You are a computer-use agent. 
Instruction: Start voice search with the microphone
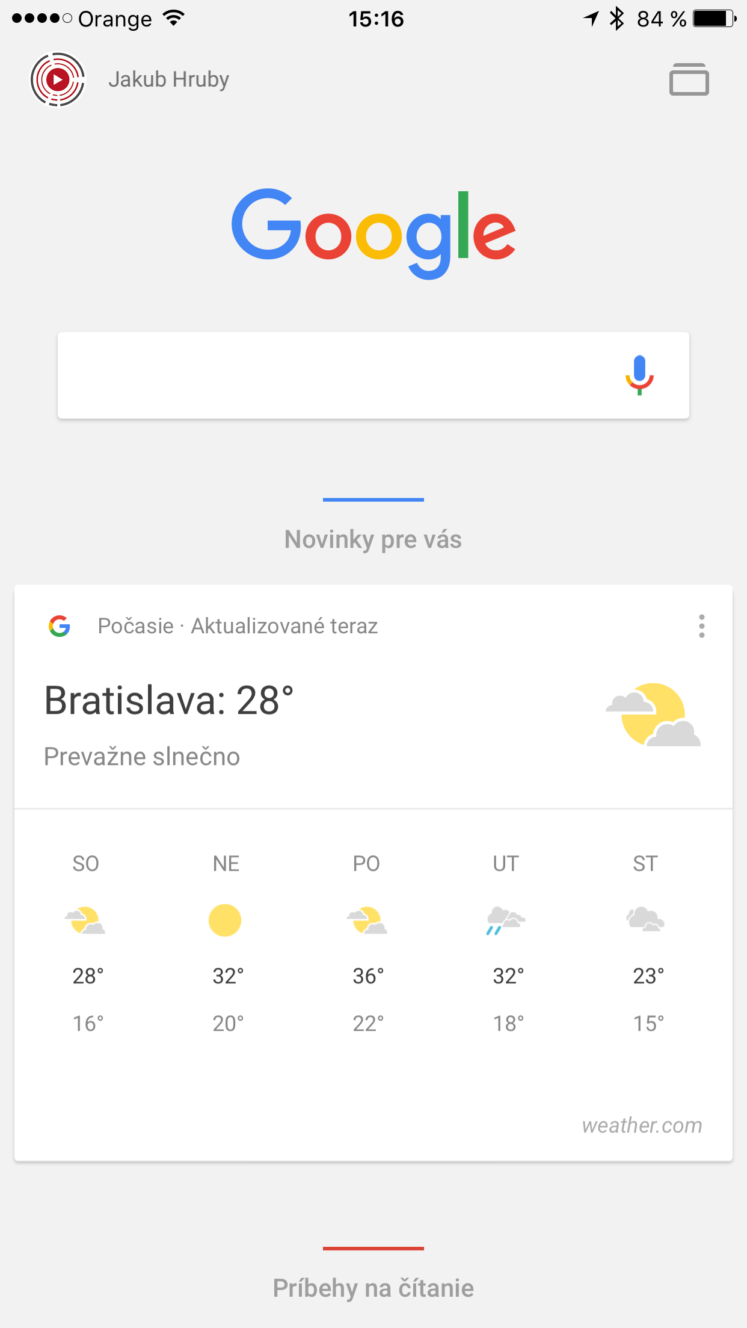(639, 375)
